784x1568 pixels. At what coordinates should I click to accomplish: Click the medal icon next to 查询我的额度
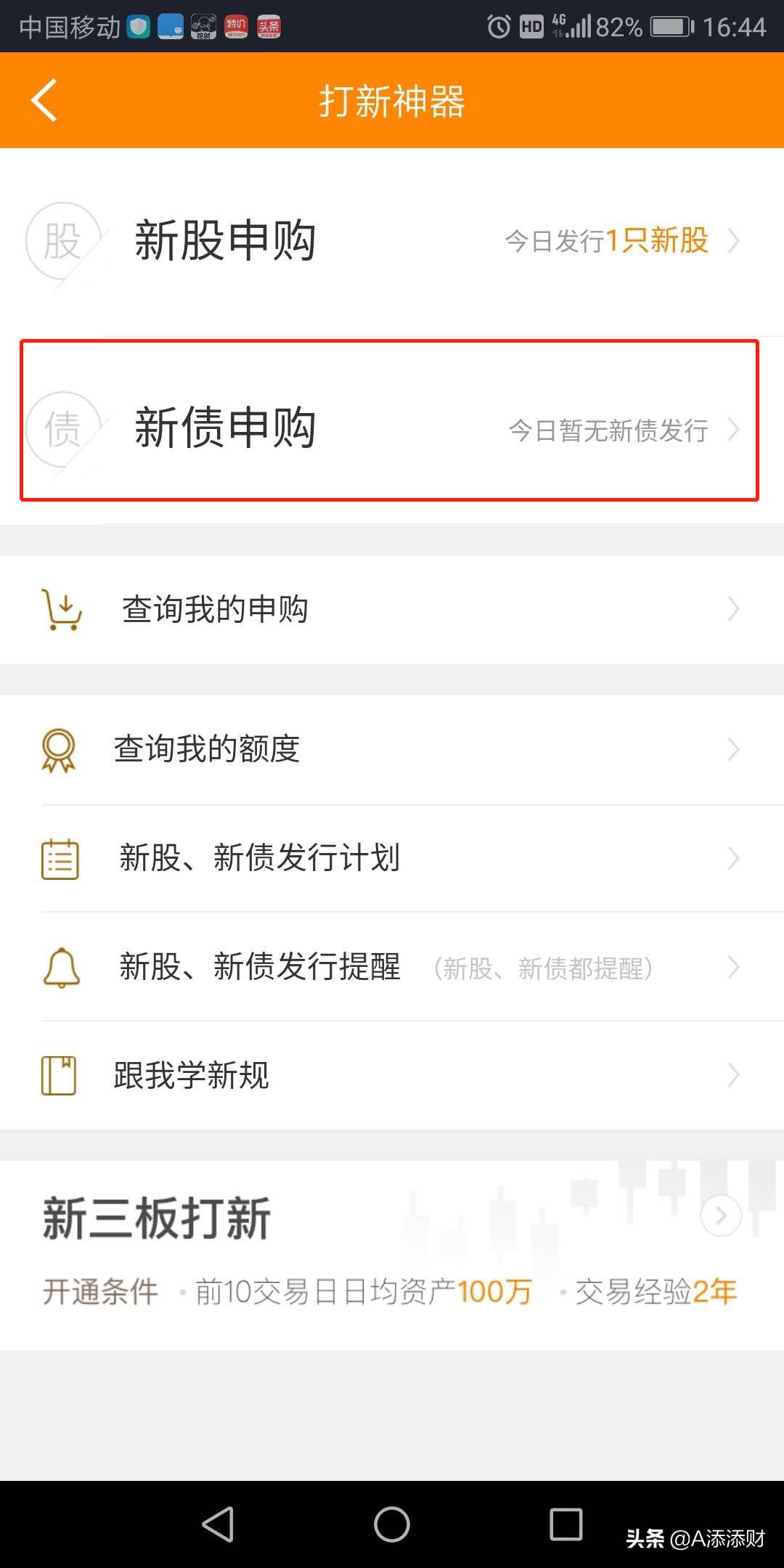[60, 749]
